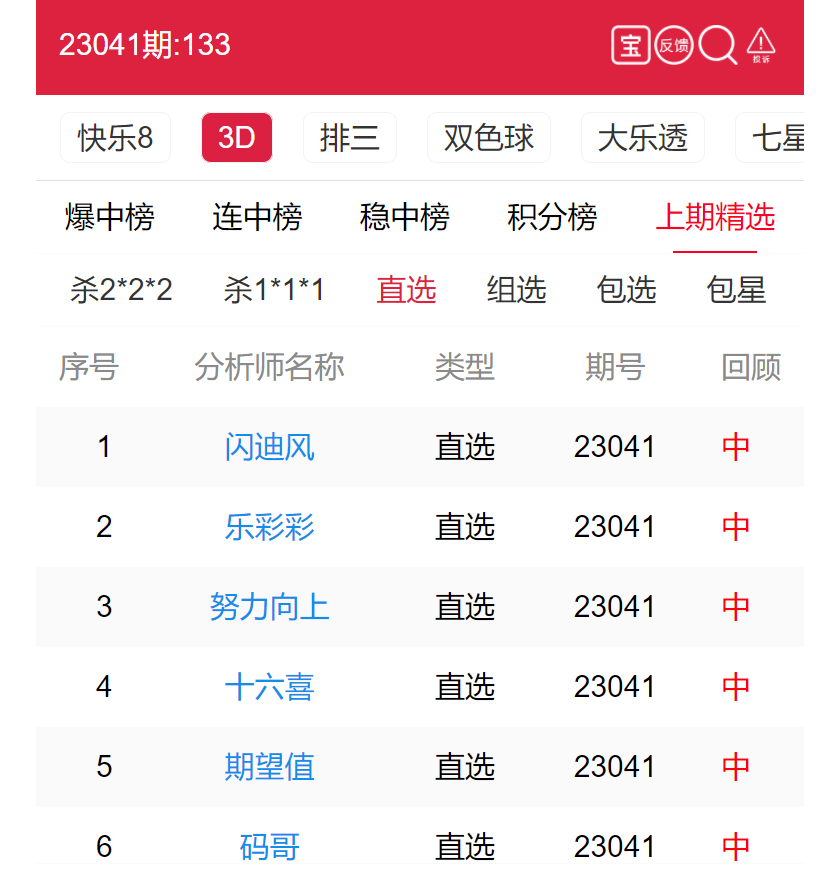Switch to 双色球 lottery type
The height and width of the screenshot is (885, 822).
pyautogui.click(x=489, y=138)
